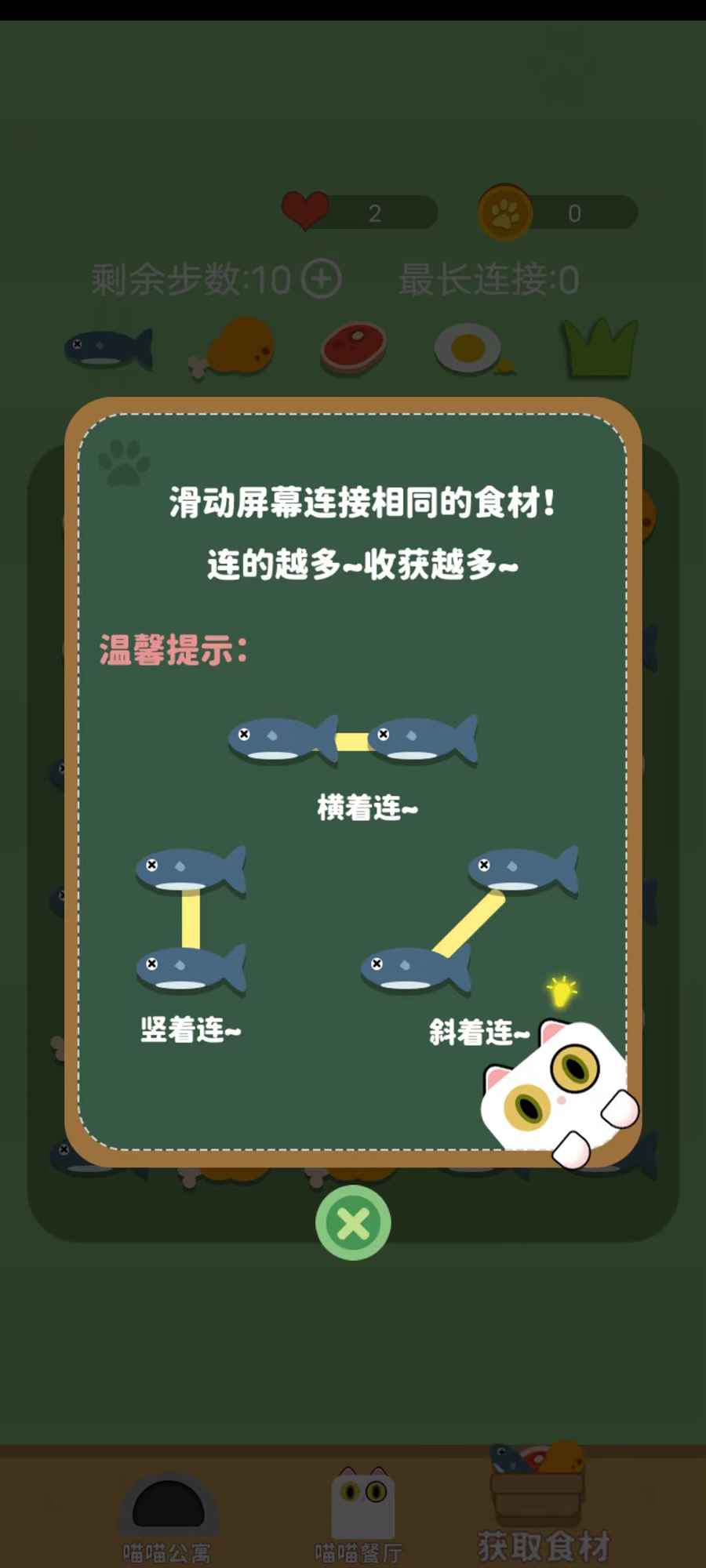Select the chicken leg ingredient icon

[234, 347]
